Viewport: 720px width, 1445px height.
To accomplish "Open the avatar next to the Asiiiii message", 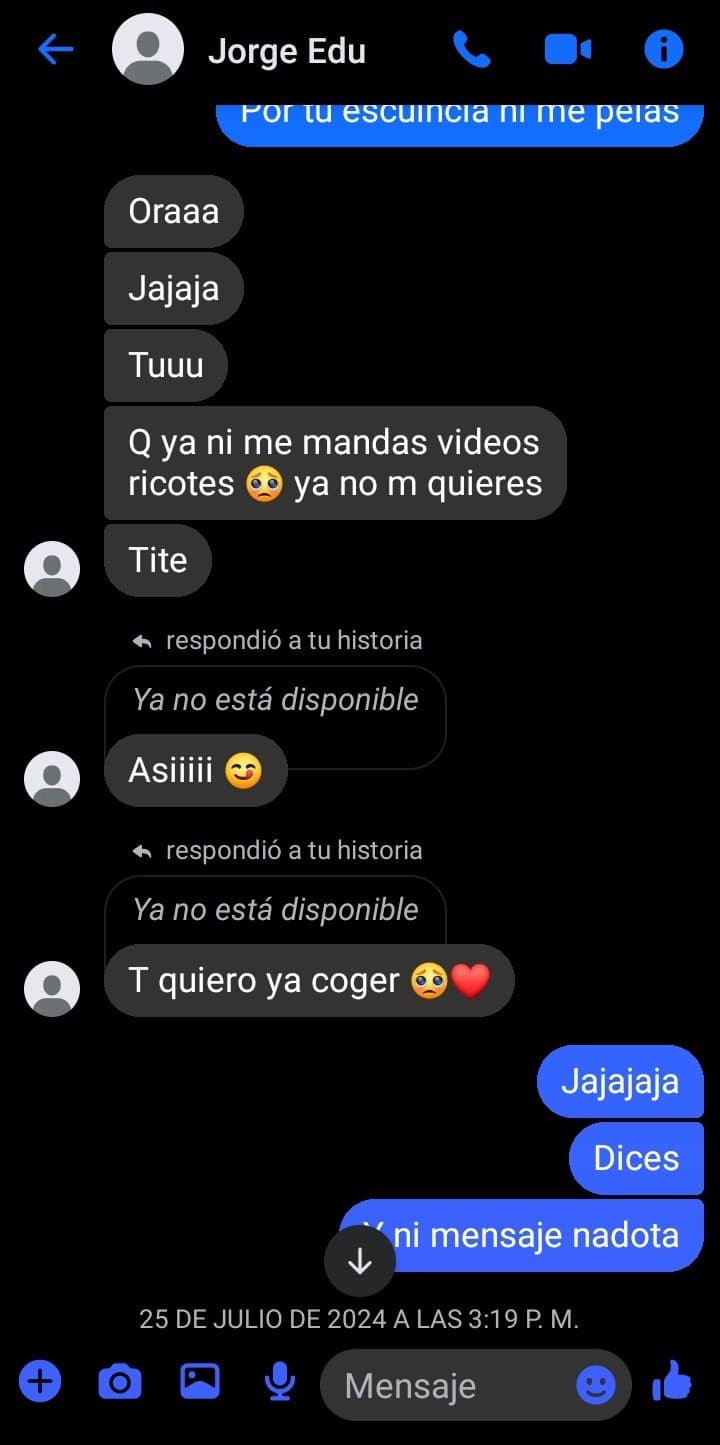I will [51, 777].
